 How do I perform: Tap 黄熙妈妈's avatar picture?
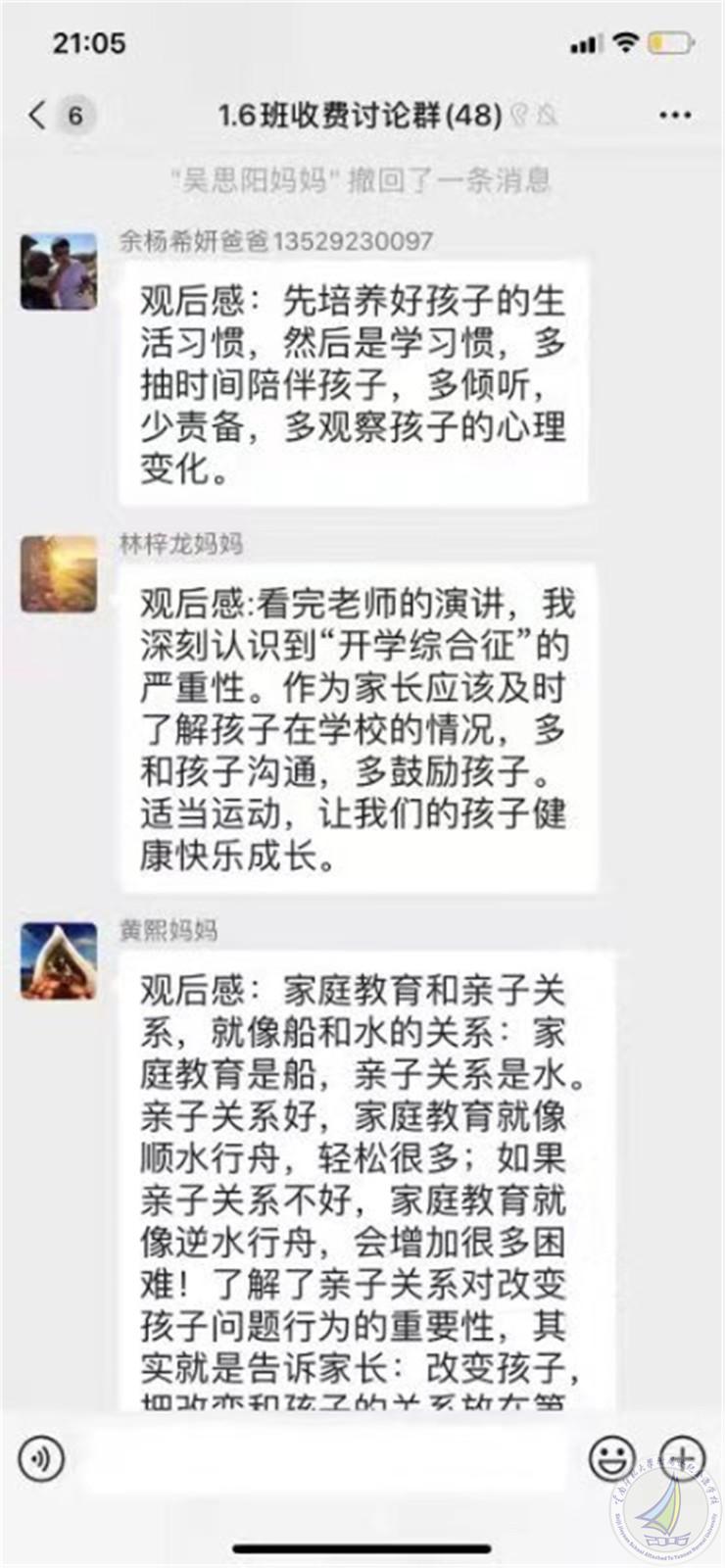[x=59, y=960]
